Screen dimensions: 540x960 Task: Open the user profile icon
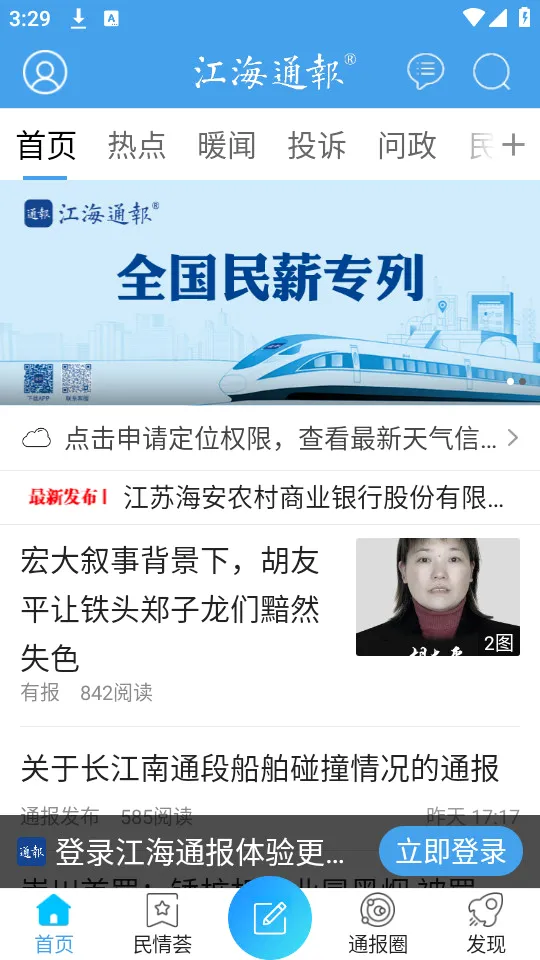point(45,72)
